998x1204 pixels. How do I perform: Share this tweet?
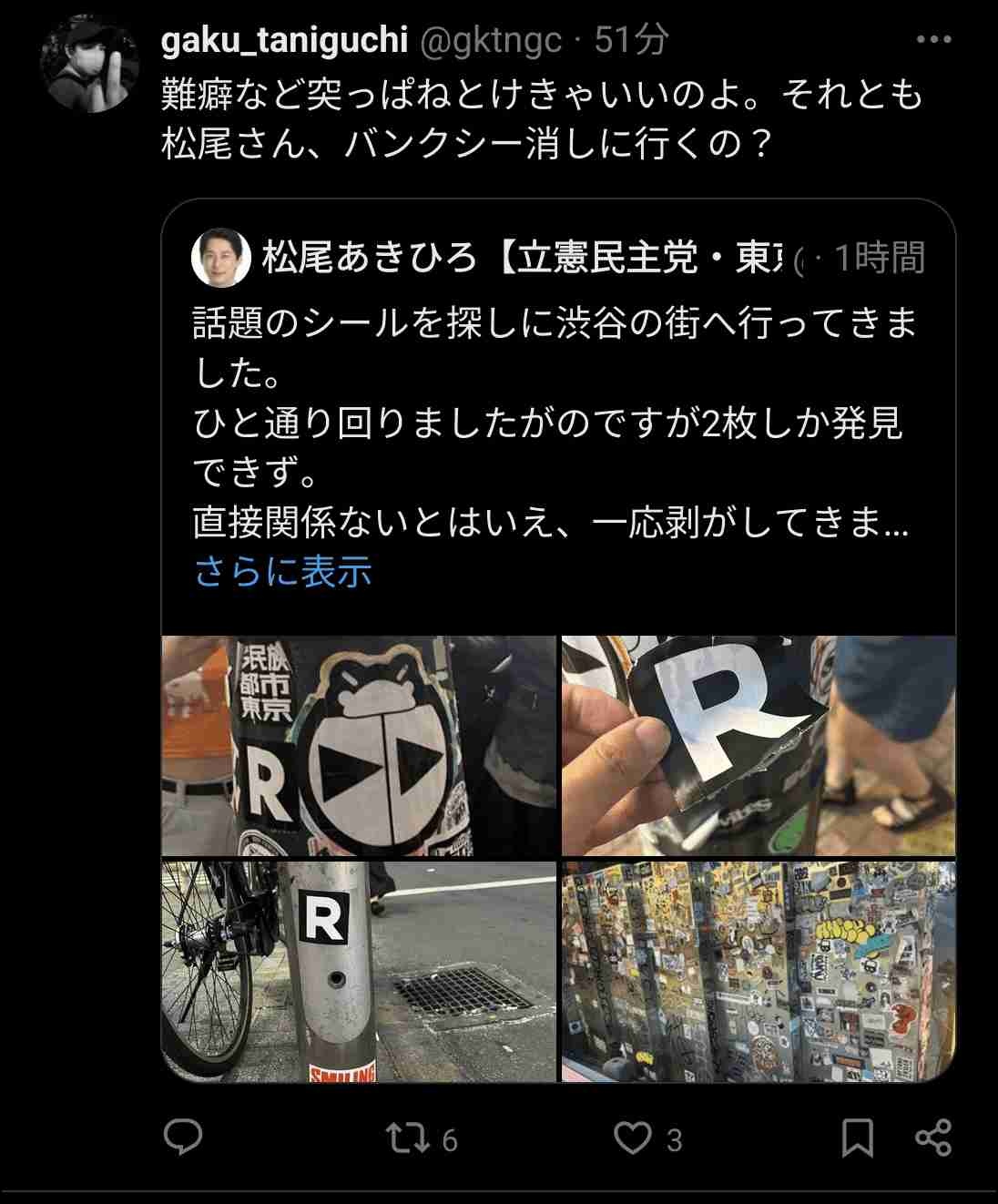point(933,1138)
